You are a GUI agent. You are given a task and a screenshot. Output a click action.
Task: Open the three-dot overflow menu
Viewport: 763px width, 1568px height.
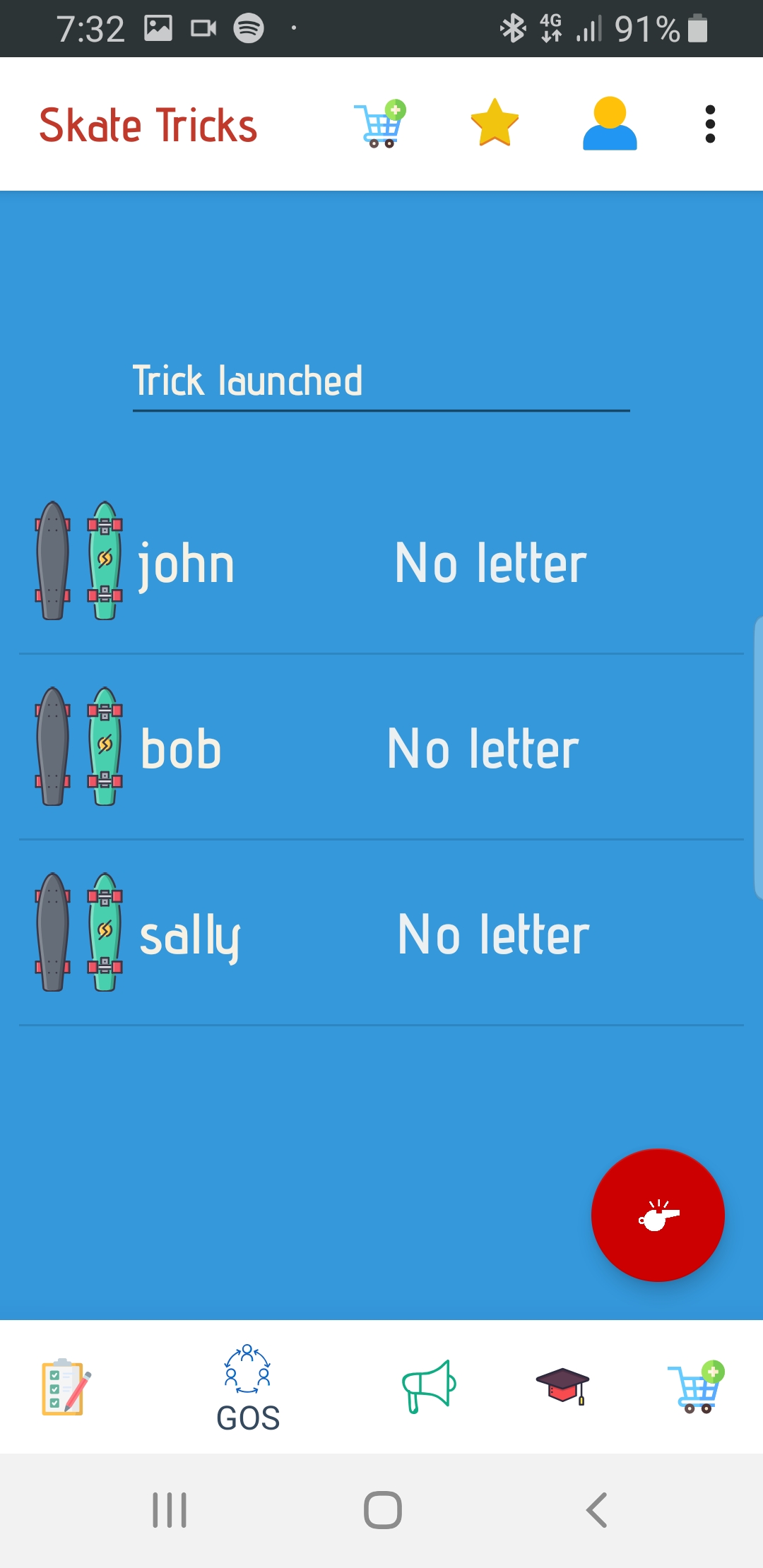pos(710,124)
